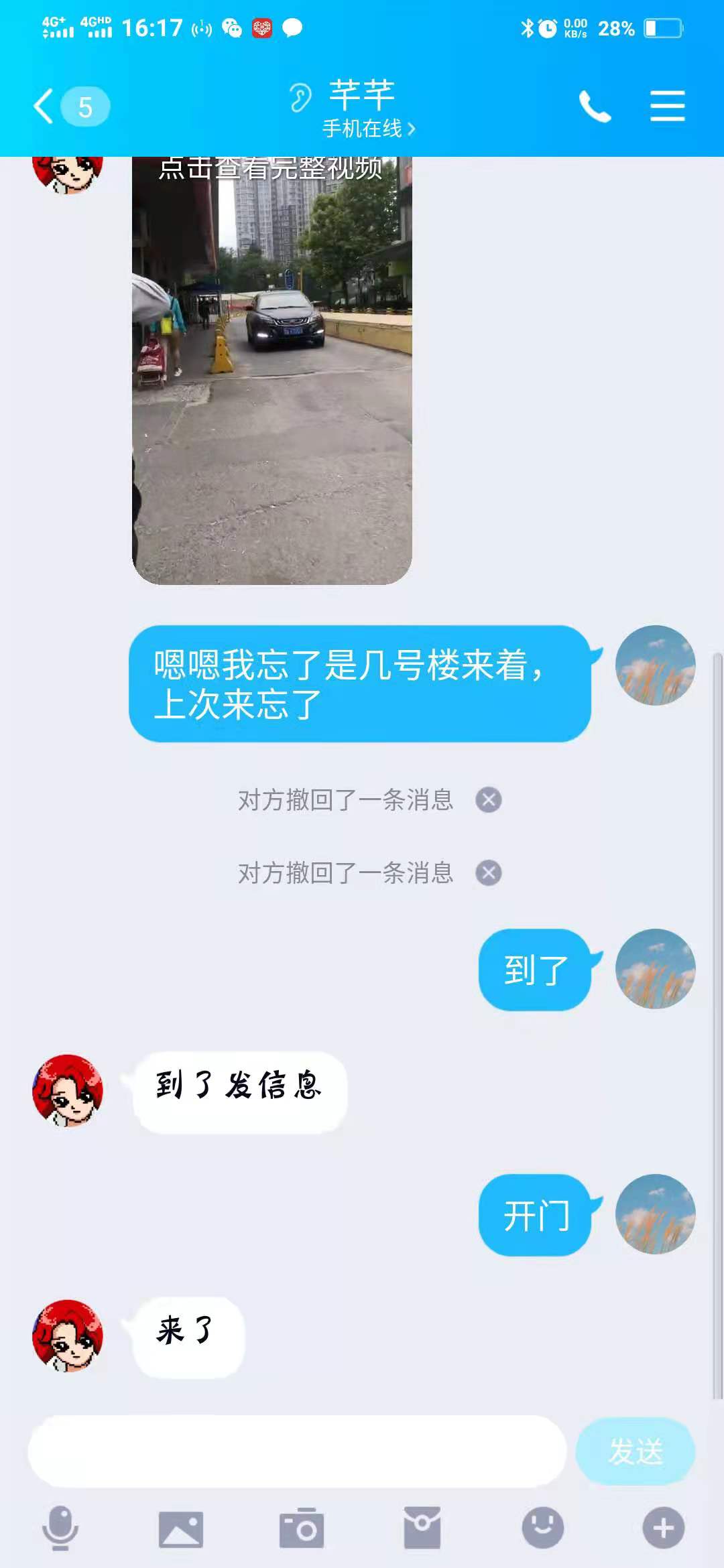Toggle earpiece listening mode icon
Viewport: 724px width, 1568px height.
pyautogui.click(x=300, y=98)
